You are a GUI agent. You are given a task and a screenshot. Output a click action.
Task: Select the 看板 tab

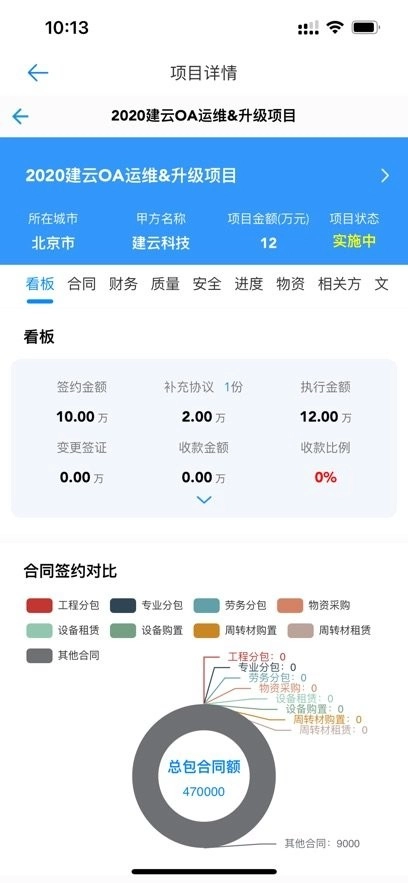point(40,283)
